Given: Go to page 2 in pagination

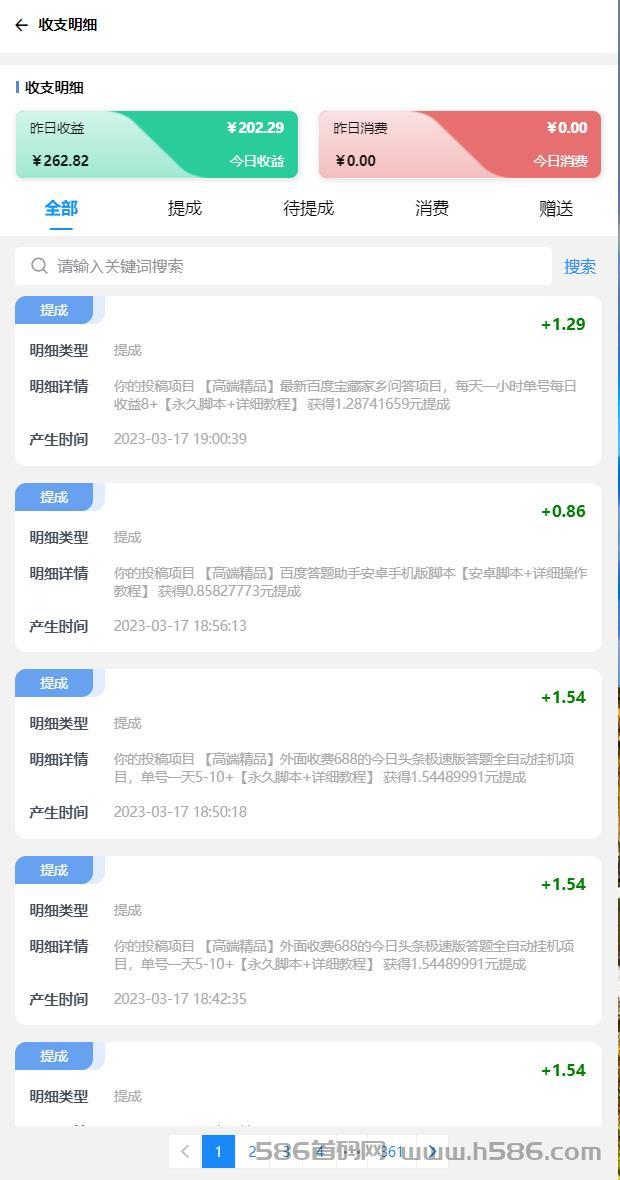Looking at the screenshot, I should [x=252, y=1151].
